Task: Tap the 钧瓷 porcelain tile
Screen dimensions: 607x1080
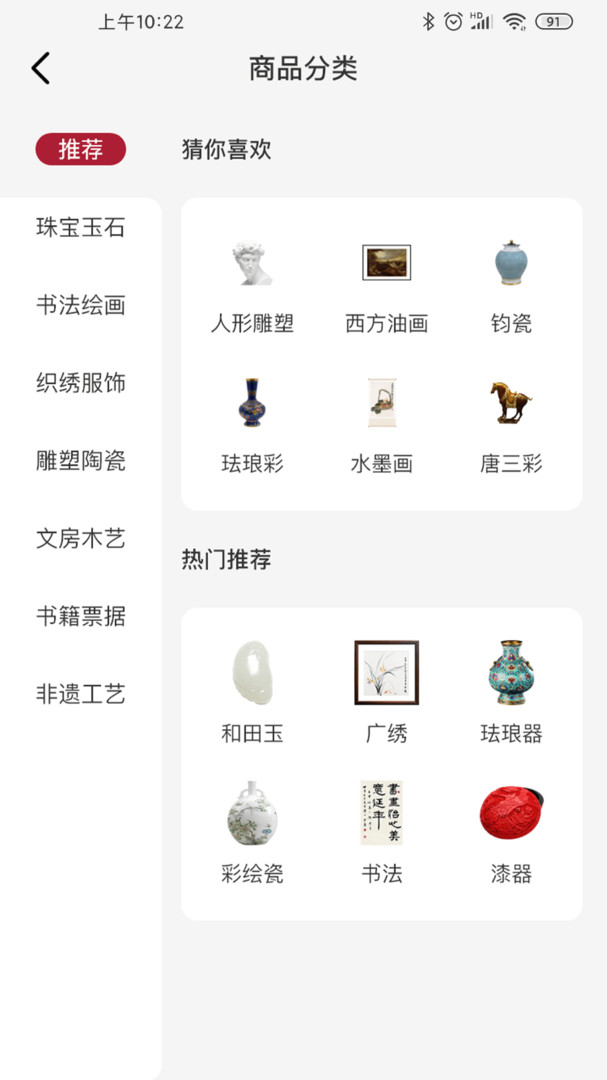Action: (511, 285)
